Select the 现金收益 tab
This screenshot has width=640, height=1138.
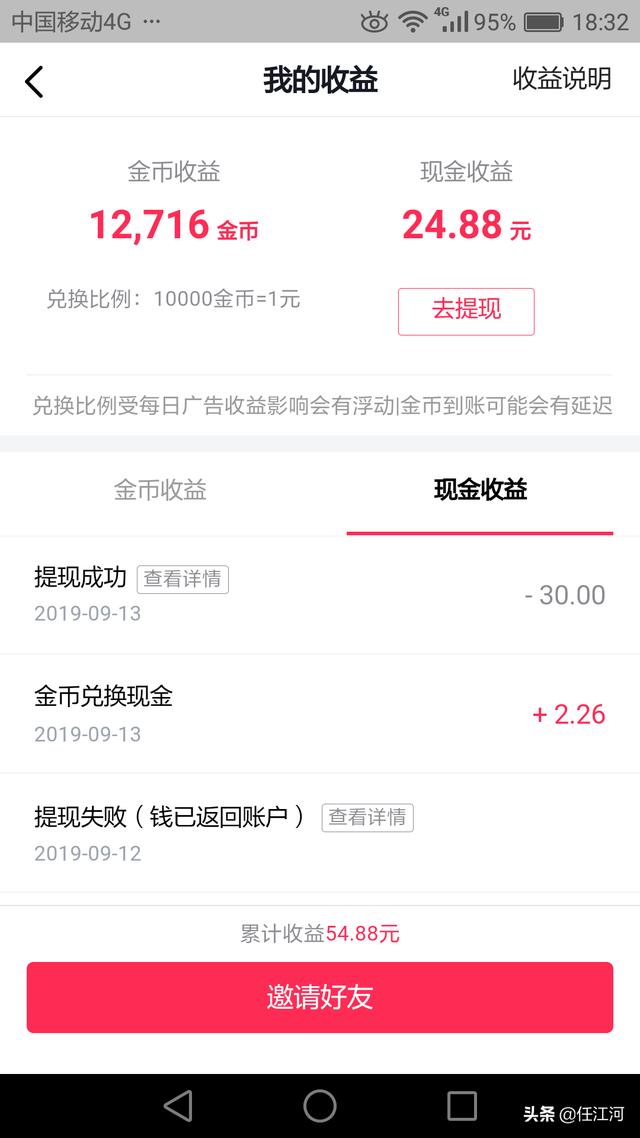(480, 490)
